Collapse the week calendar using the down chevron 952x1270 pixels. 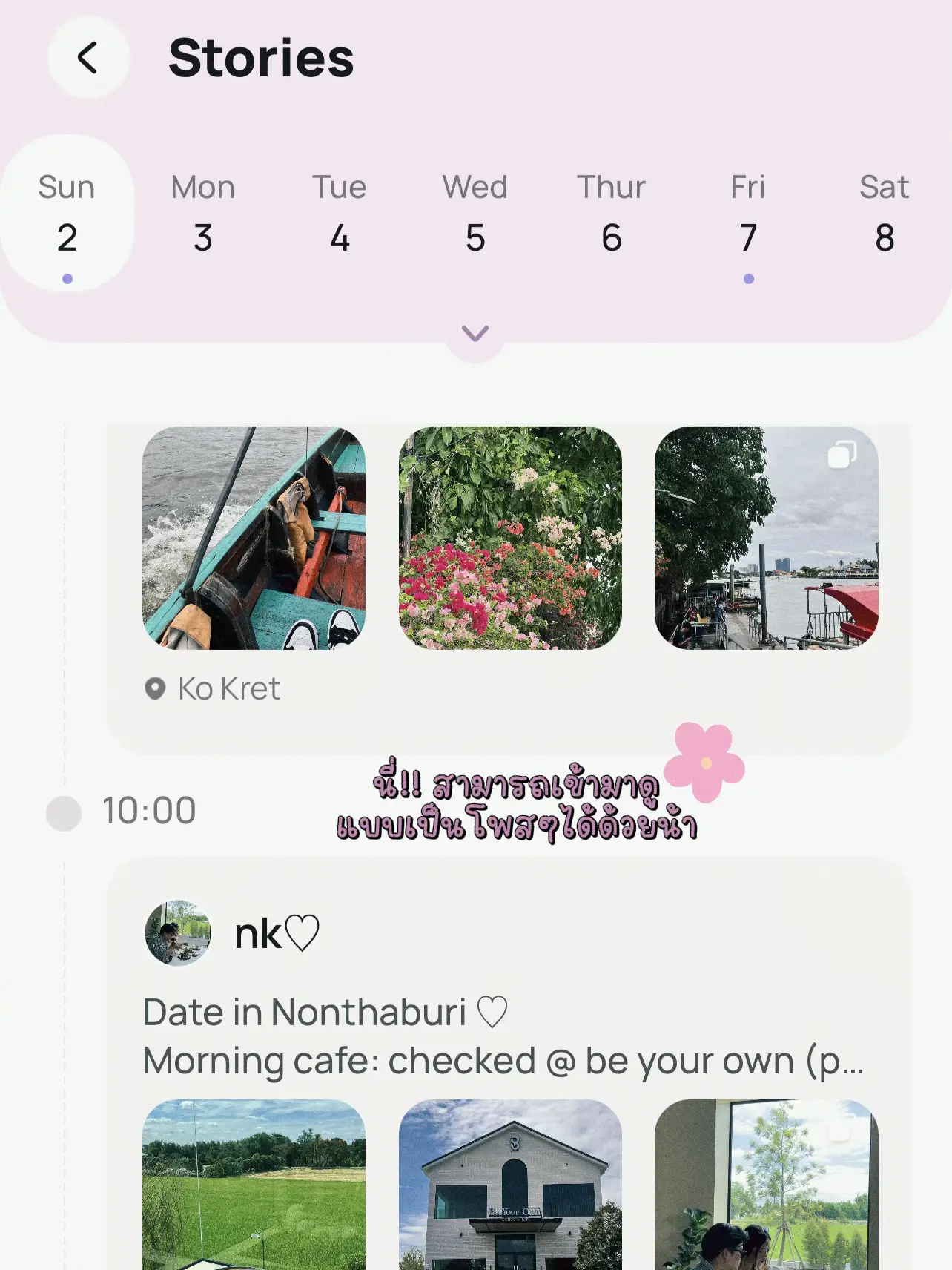(475, 334)
